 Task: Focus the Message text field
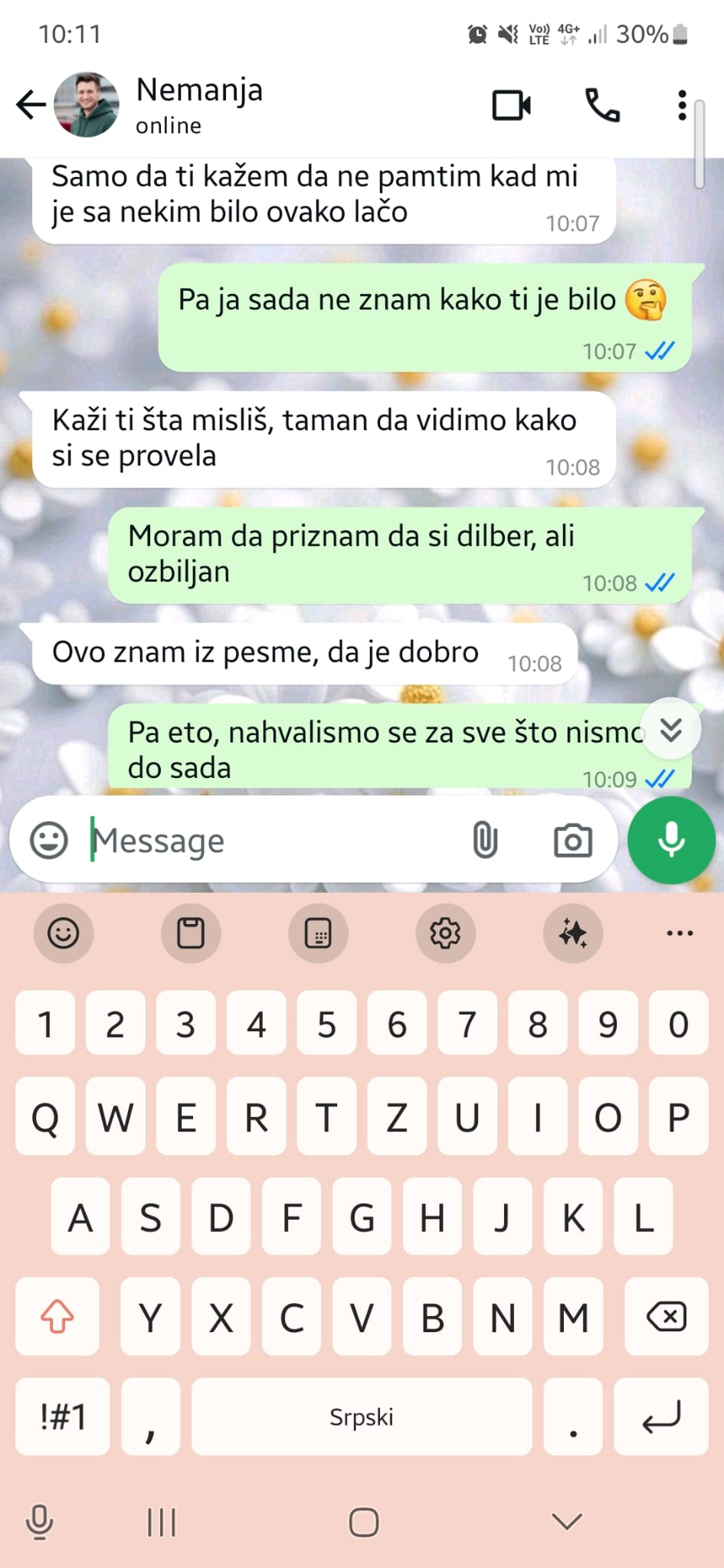click(268, 840)
